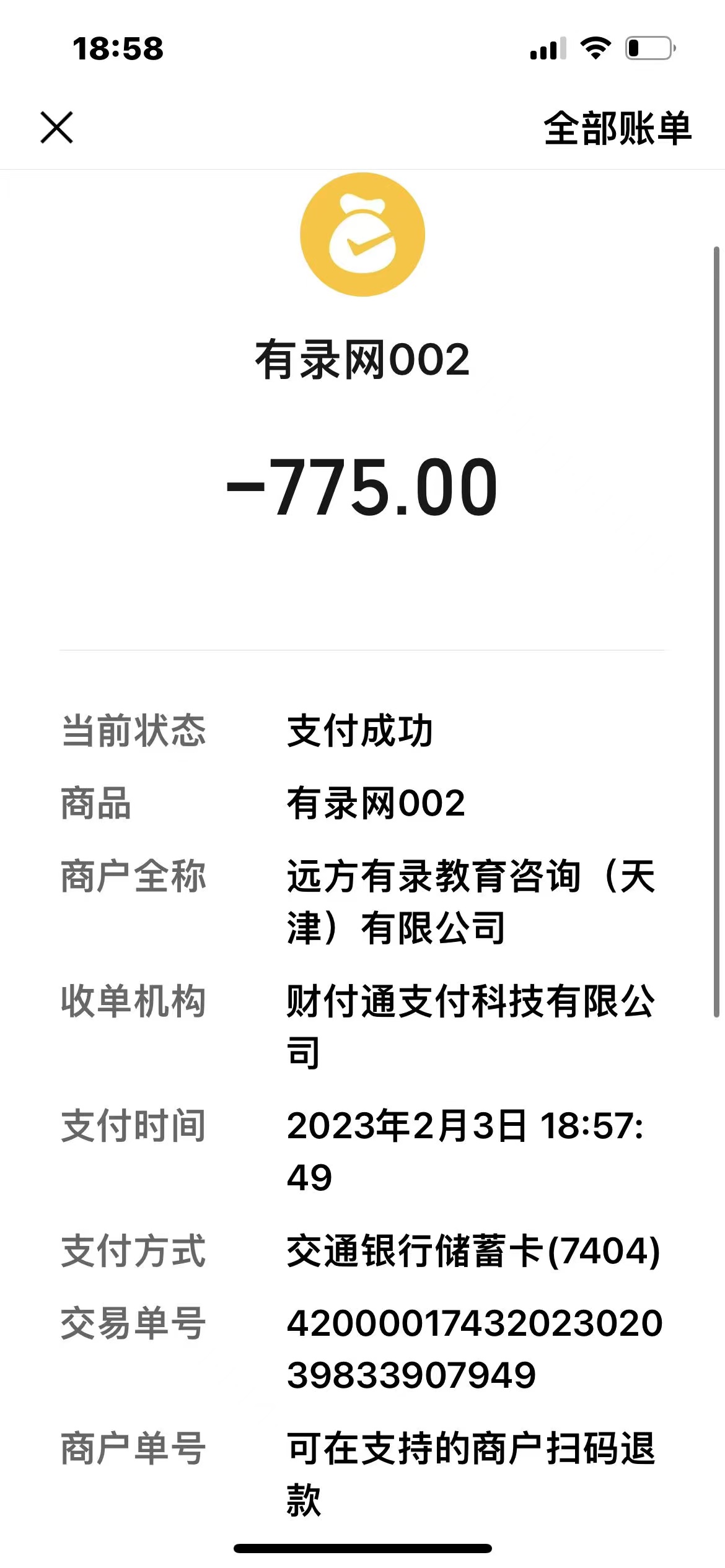Close the payment details page
The image size is (725, 1568).
(x=56, y=128)
